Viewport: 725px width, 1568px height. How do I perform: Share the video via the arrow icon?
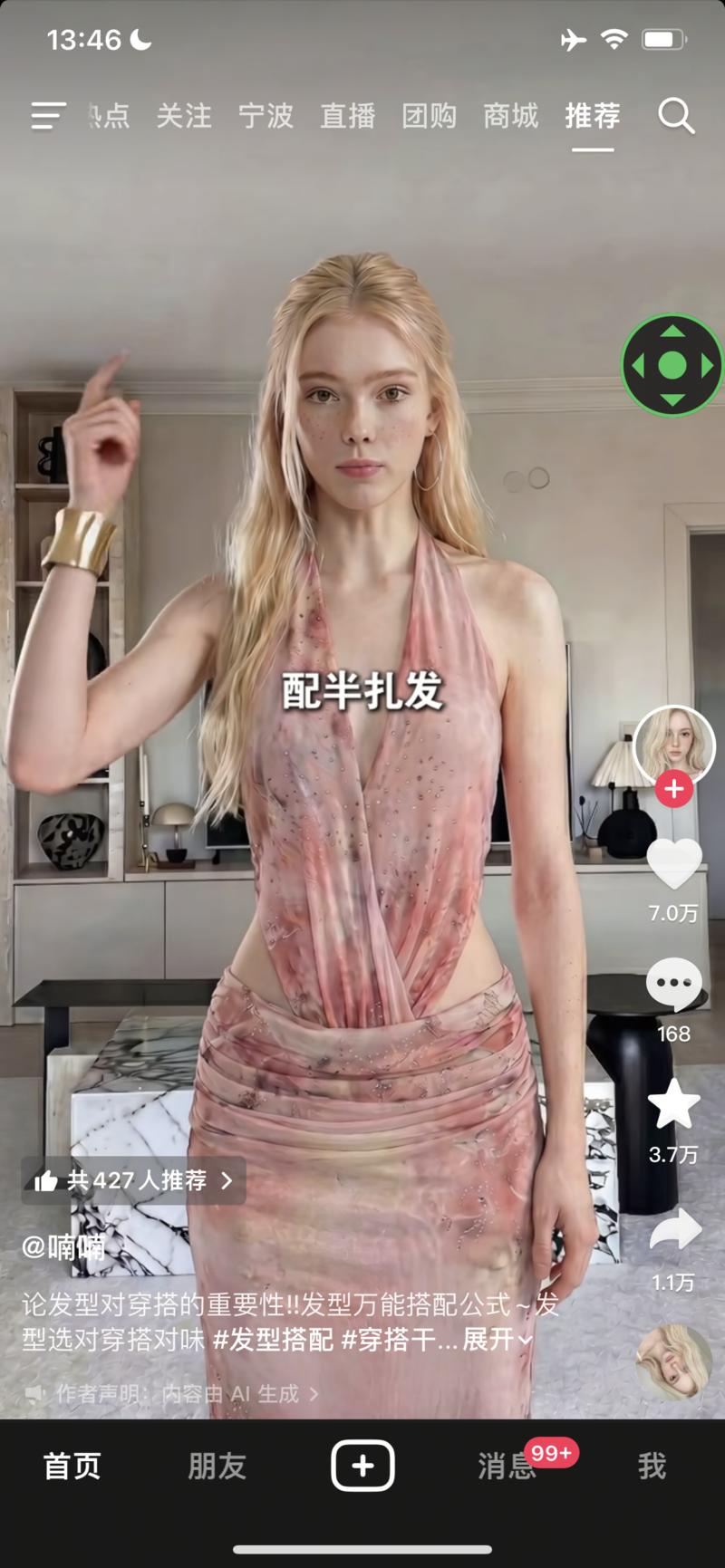tap(675, 1228)
